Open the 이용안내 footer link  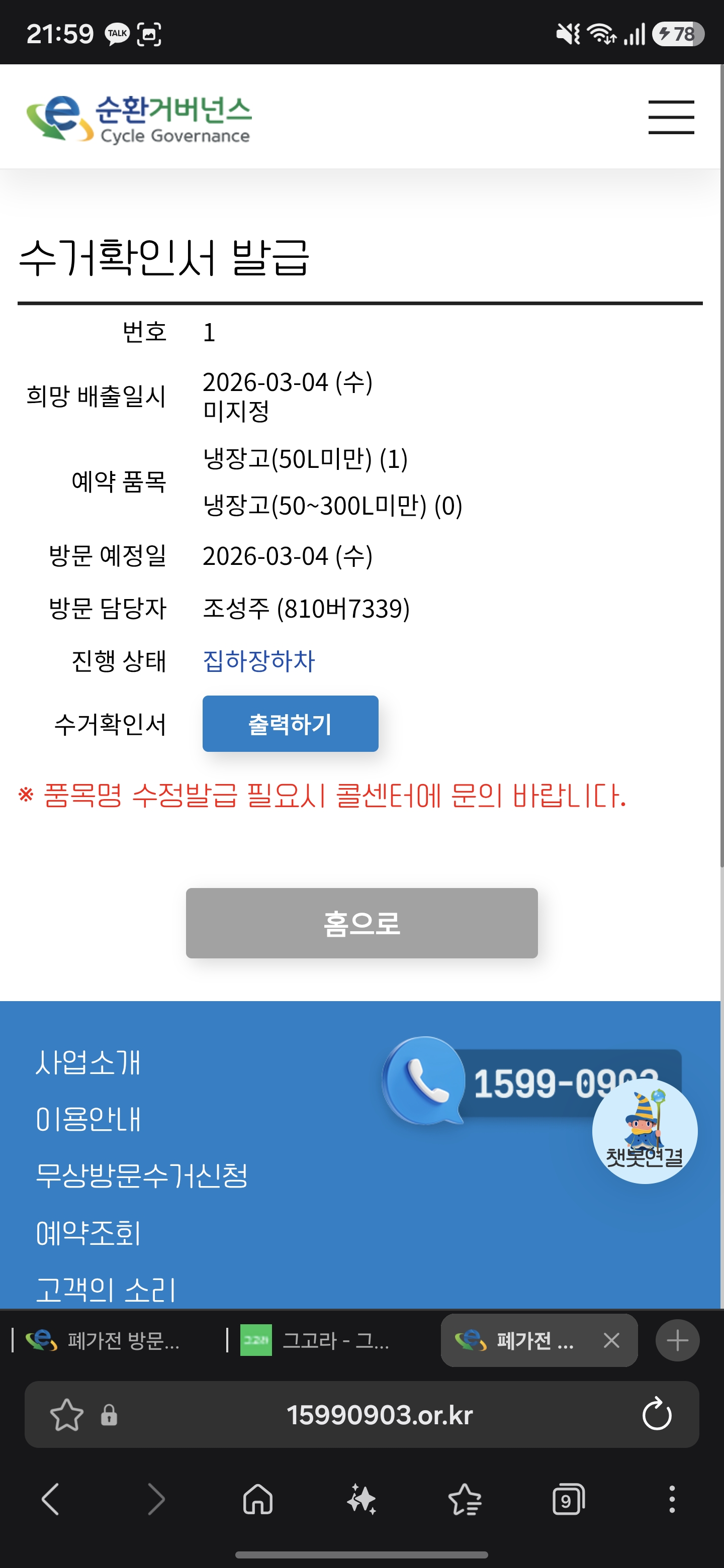(88, 1119)
